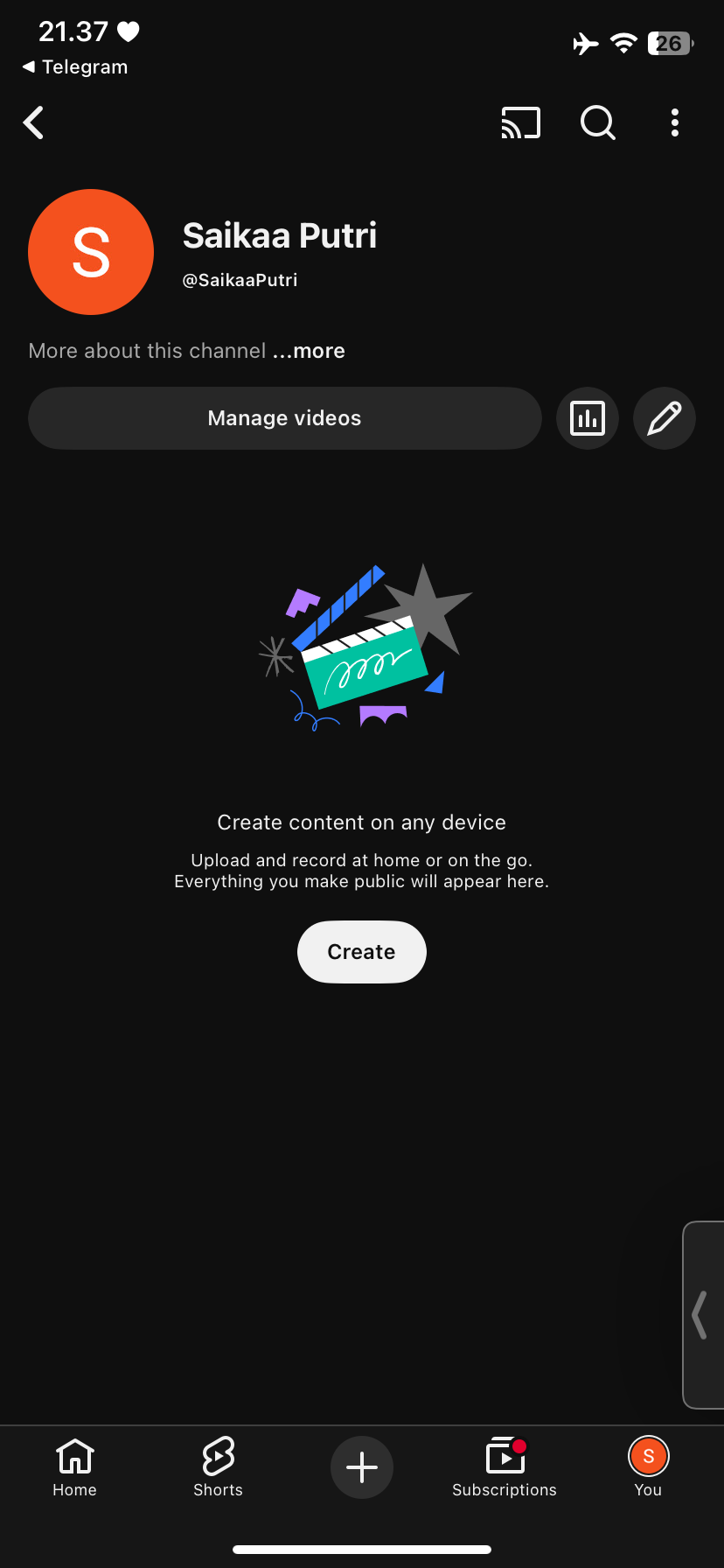The width and height of the screenshot is (724, 1568).
Task: Tap the plus create button
Action: 362,1467
